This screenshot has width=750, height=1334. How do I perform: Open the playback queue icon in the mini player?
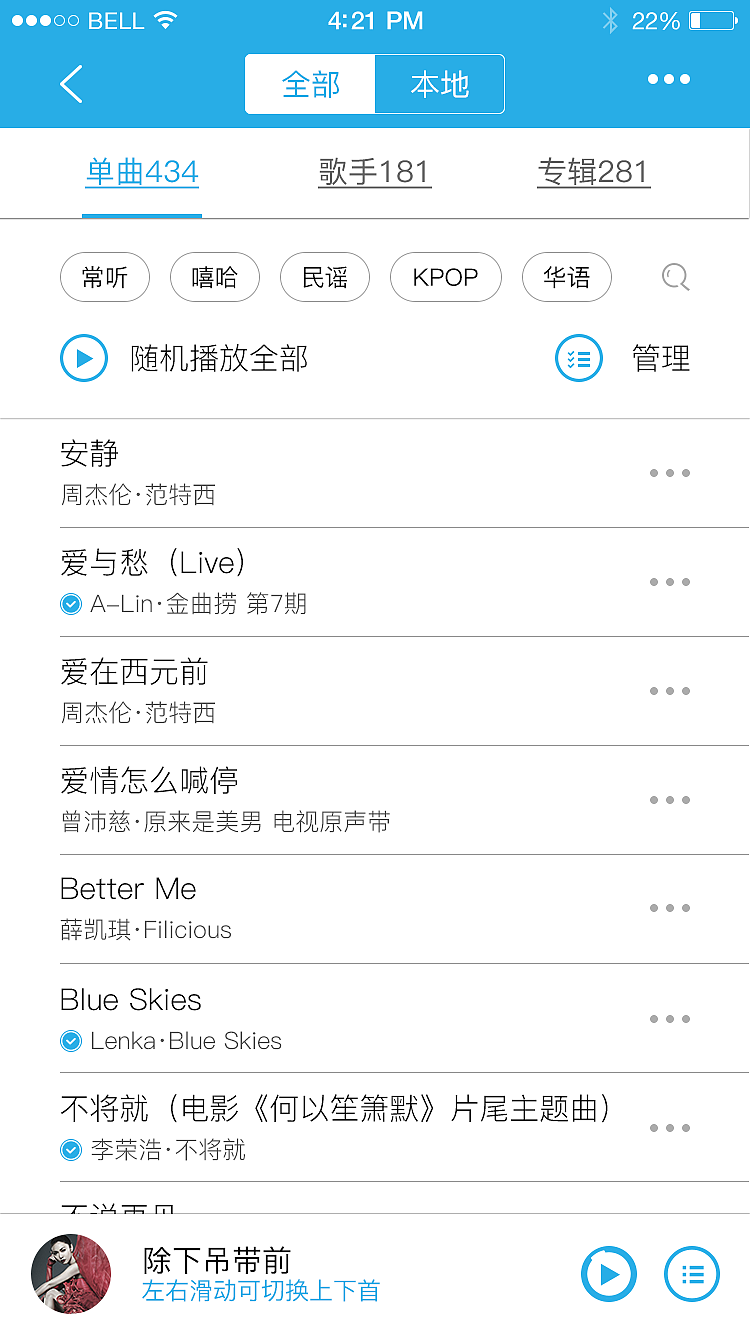[x=691, y=1274]
